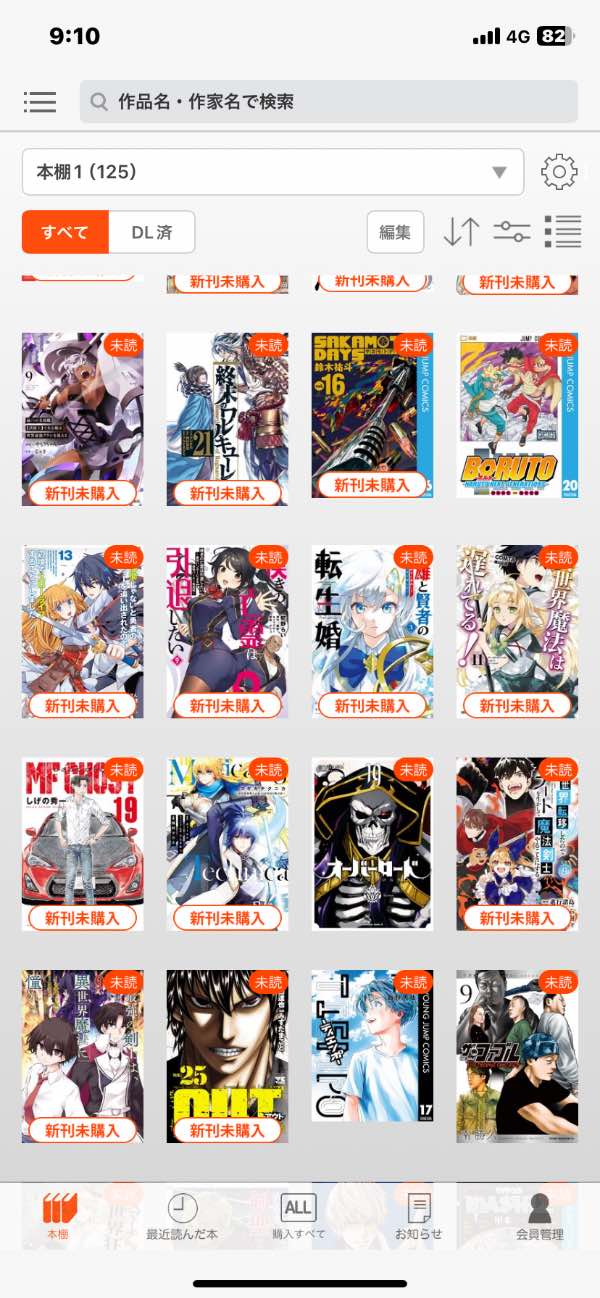The width and height of the screenshot is (600, 1298).
Task: Tap the 作品名・作家名で検索 search field
Action: (328, 102)
